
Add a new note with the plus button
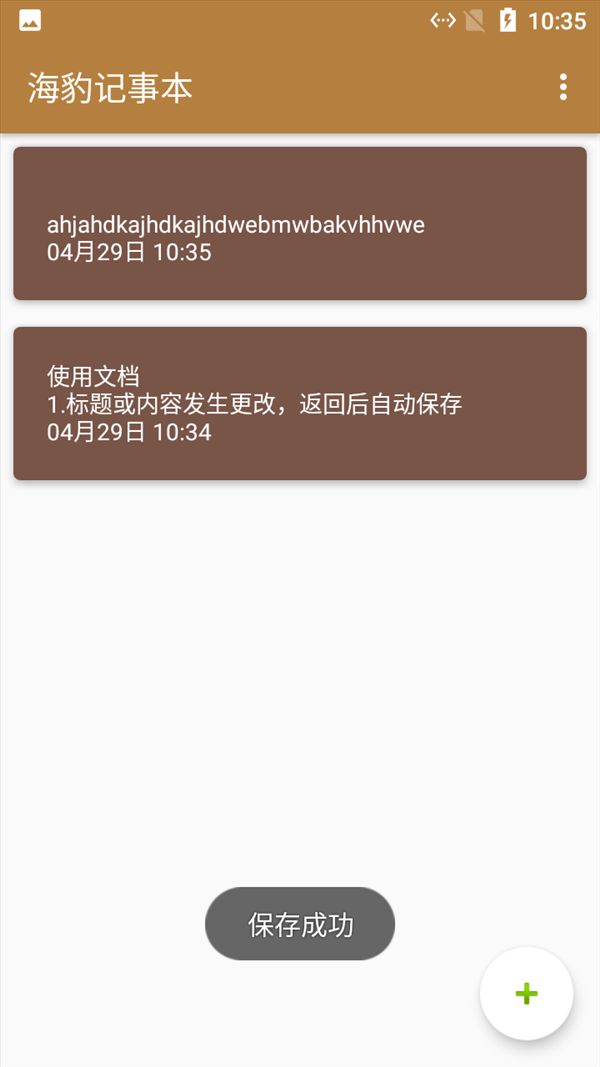[527, 994]
